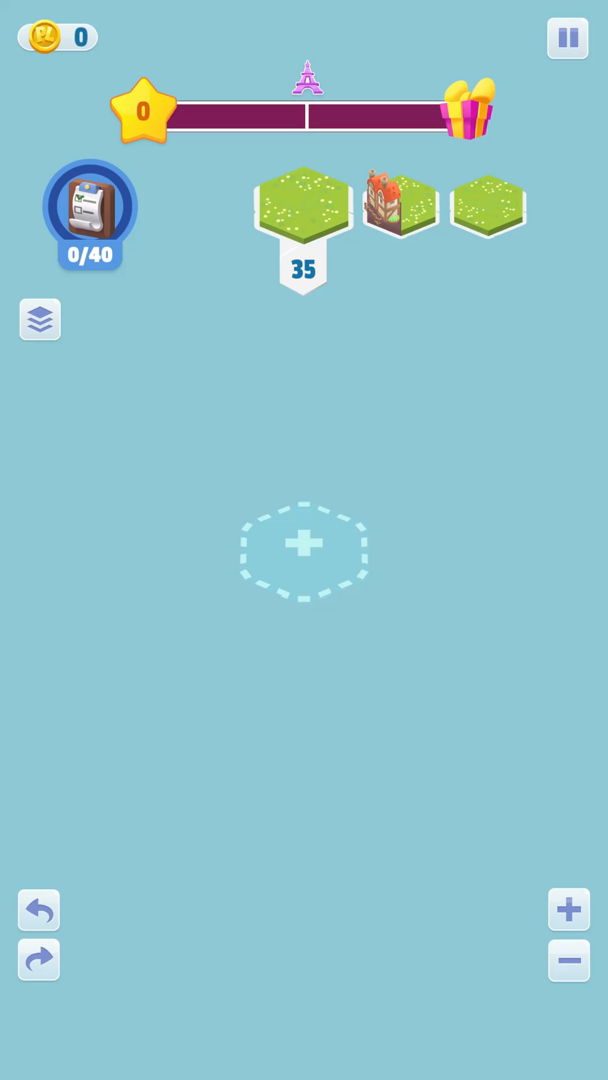This screenshot has height=1080, width=608.
Task: Pause the game
Action: click(x=567, y=39)
